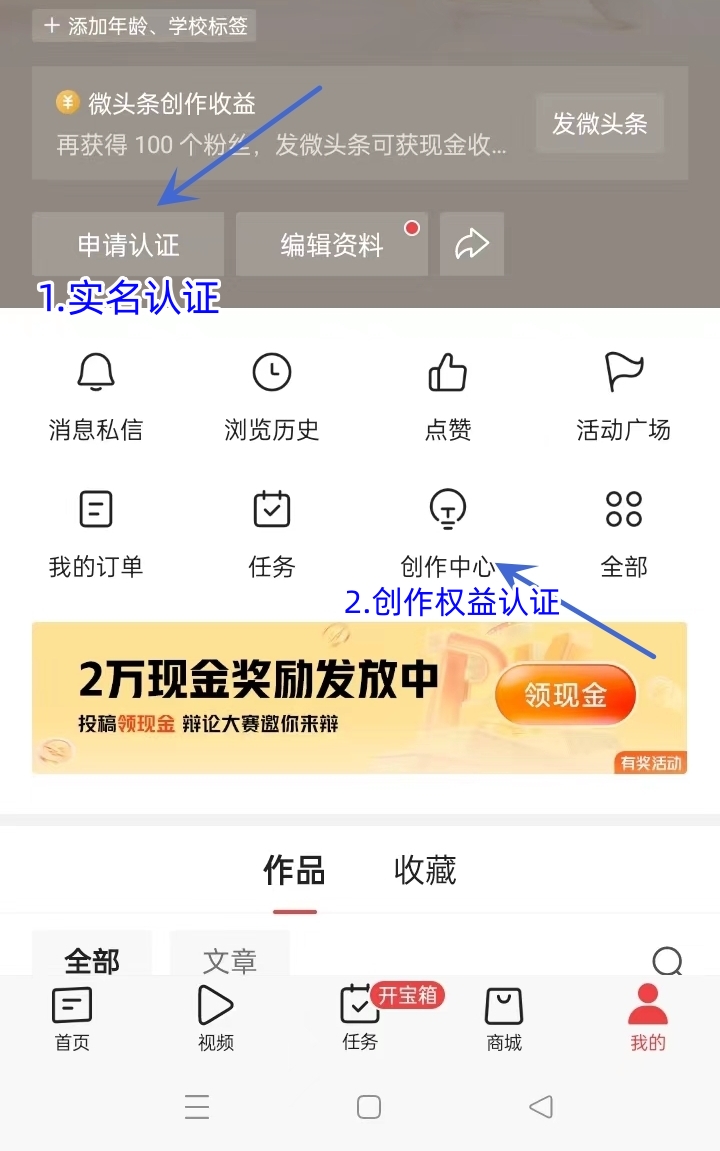The height and width of the screenshot is (1151, 720).
Task: View 浏览历史 browsing history
Action: 271,396
